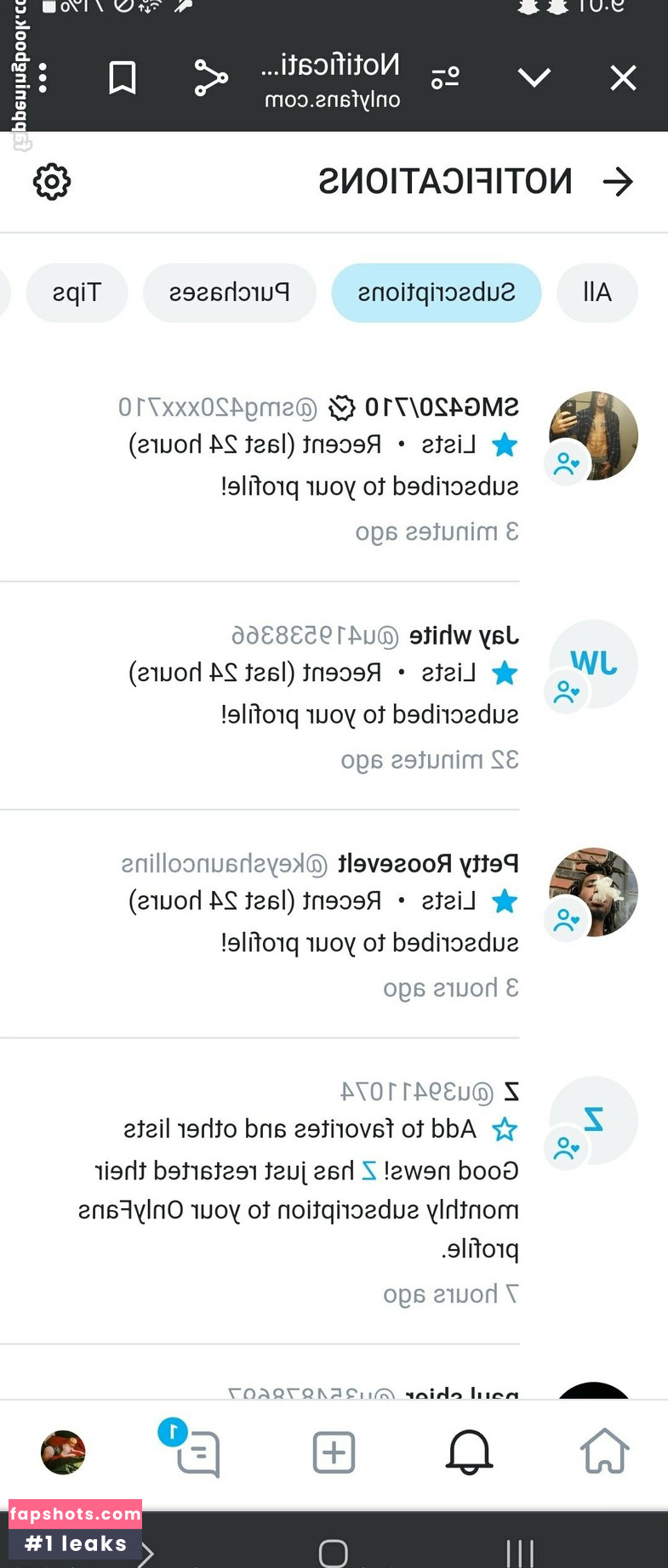The image size is (668, 1568).
Task: Open notification settings gear
Action: point(52,181)
